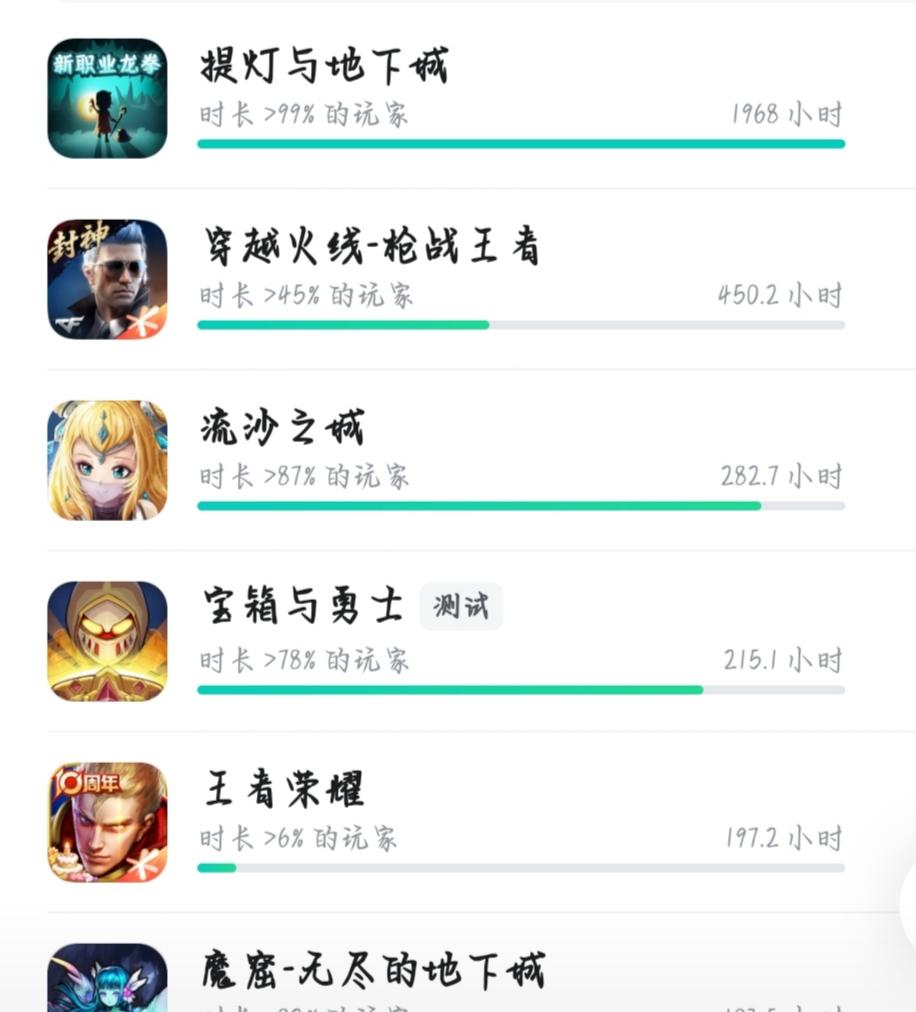This screenshot has height=1012, width=916.
Task: Open the 提灯与地下城 game title
Action: point(325,68)
